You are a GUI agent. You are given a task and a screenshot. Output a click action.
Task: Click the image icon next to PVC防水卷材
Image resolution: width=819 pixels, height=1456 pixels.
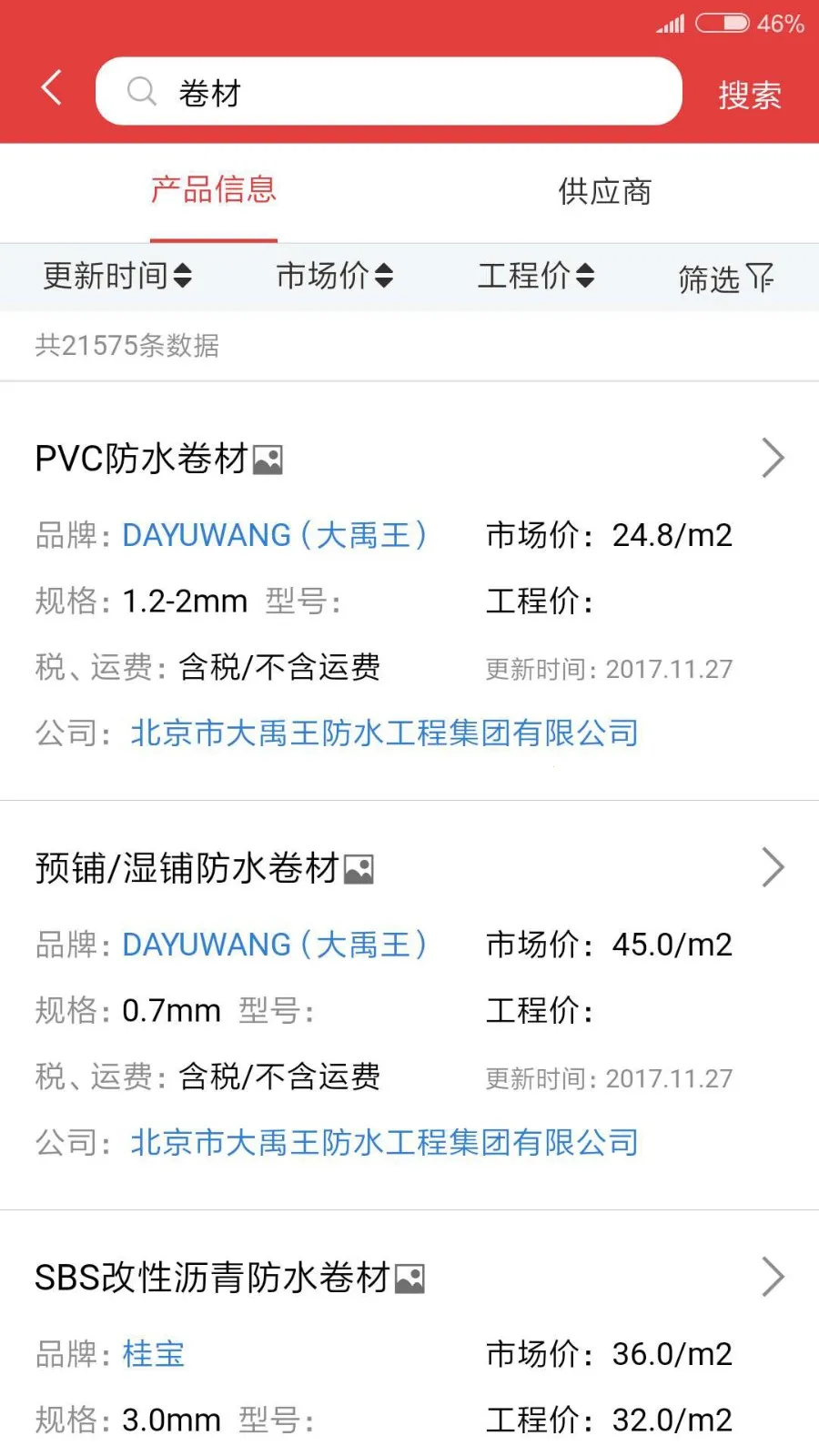(268, 460)
